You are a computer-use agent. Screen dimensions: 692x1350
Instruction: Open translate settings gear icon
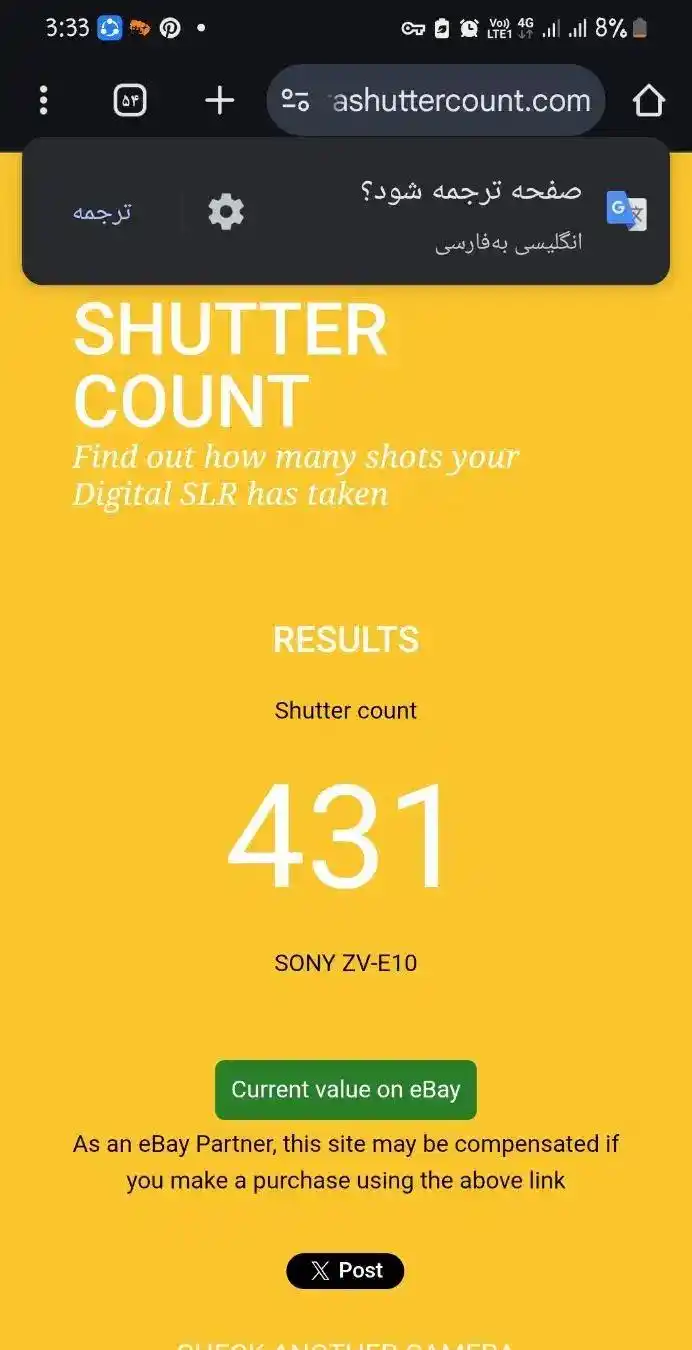226,212
